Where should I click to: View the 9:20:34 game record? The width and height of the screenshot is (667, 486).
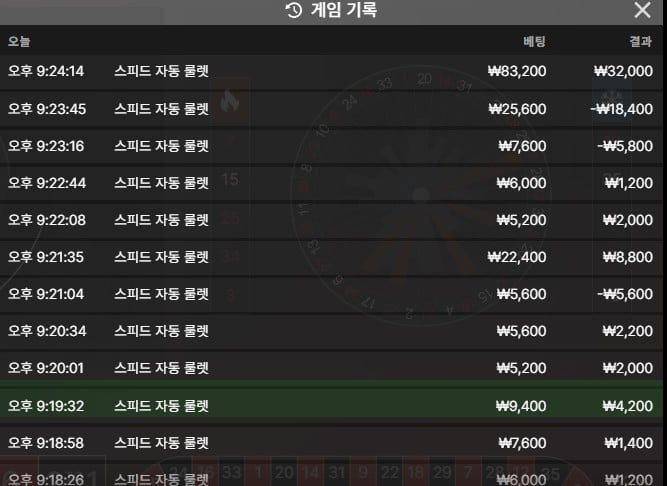331,331
